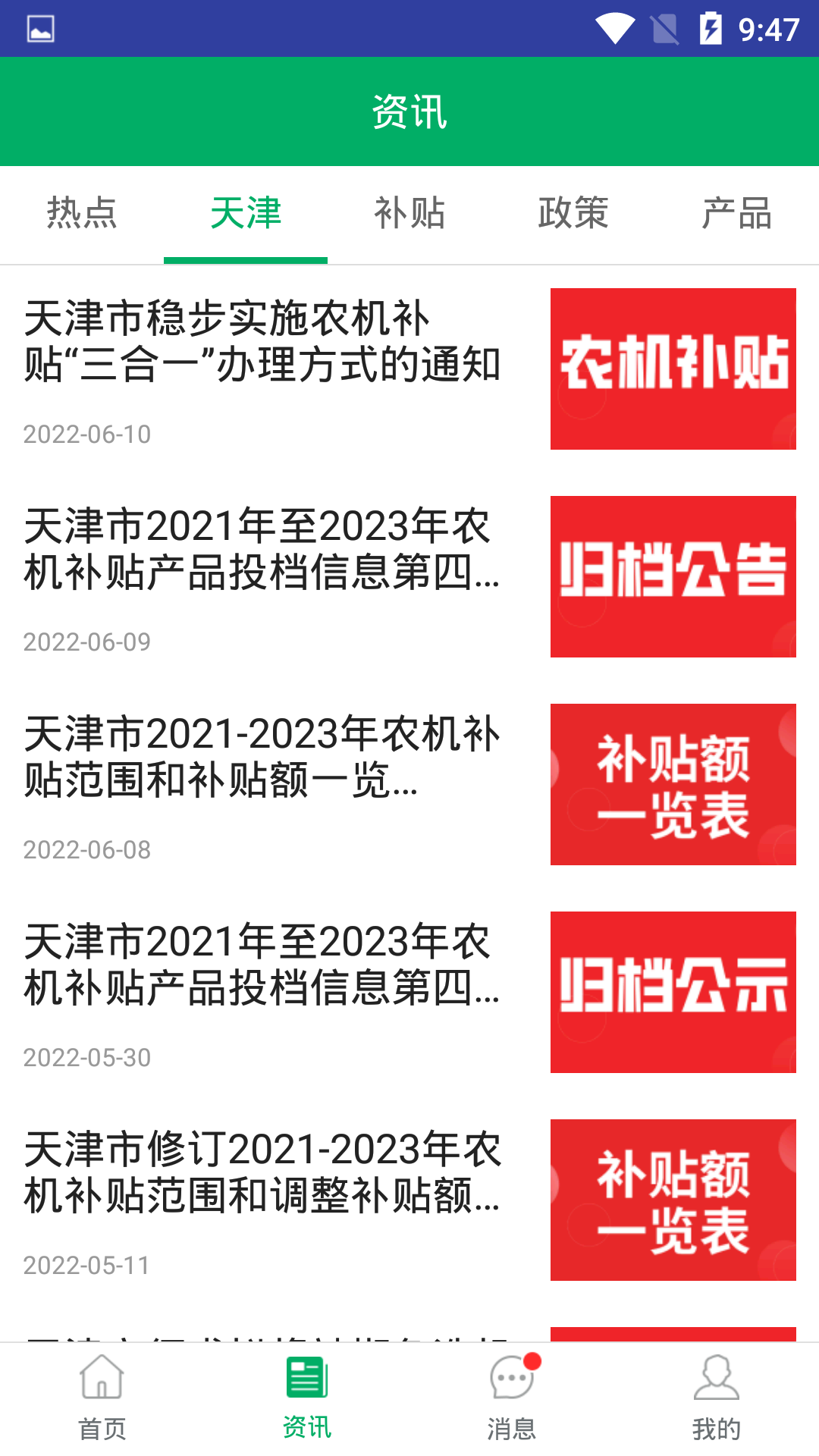This screenshot has height=1456, width=819.
Task: Go to the 首页 home tab
Action: point(102,1399)
